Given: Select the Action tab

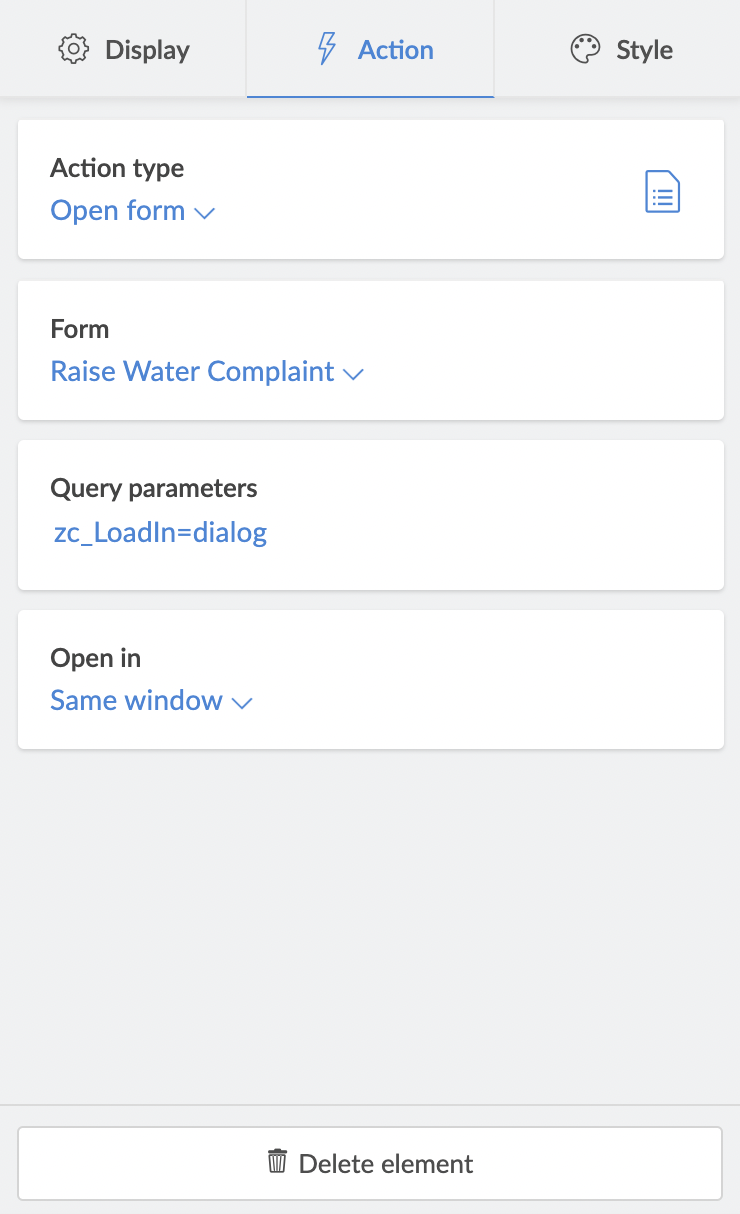Looking at the screenshot, I should tap(371, 49).
